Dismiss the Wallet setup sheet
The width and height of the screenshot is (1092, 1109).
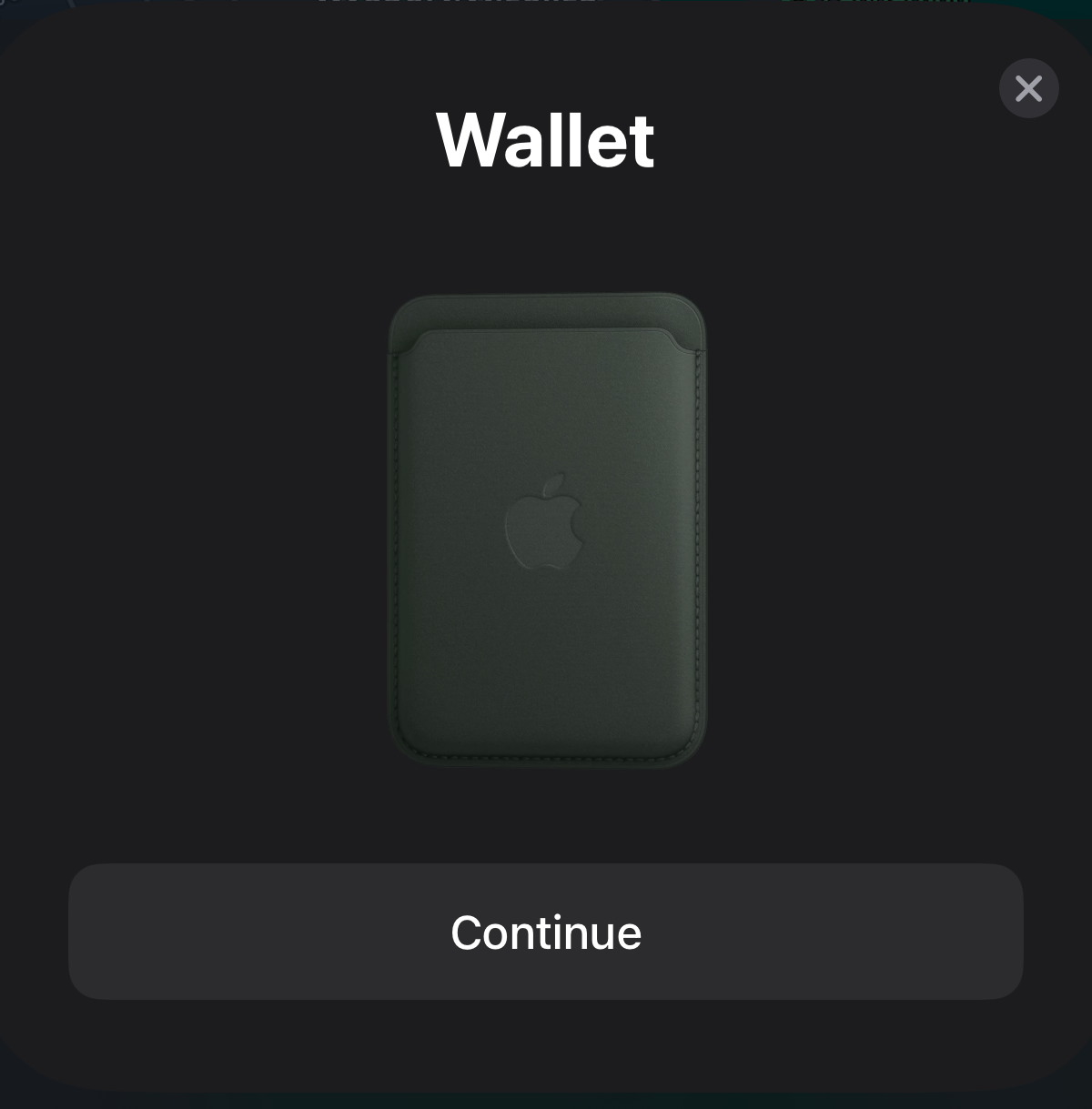click(x=1028, y=88)
